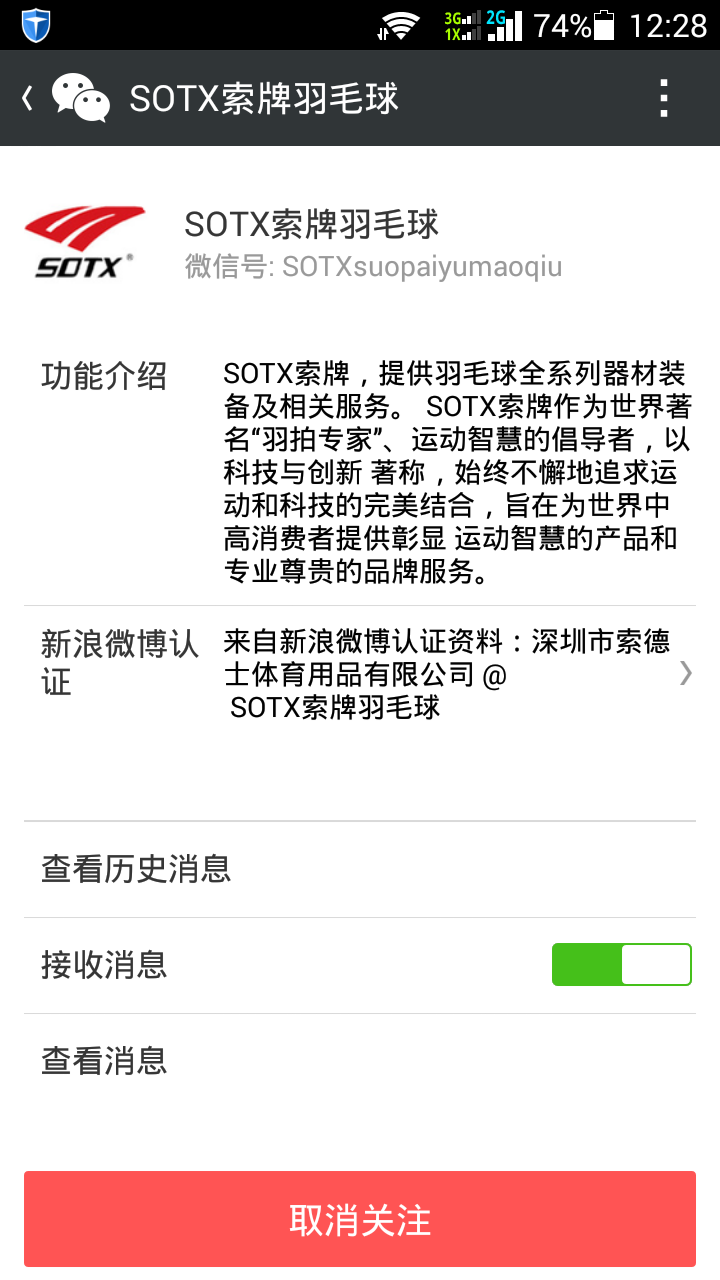Viewport: 720px width, 1280px height.
Task: Go back using the top-left arrow
Action: tap(28, 98)
